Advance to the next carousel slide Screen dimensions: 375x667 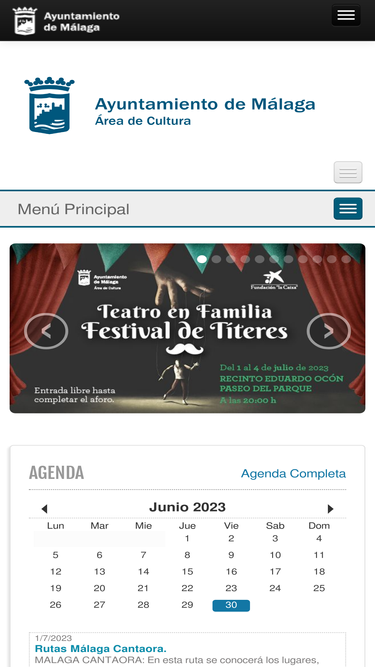329,331
